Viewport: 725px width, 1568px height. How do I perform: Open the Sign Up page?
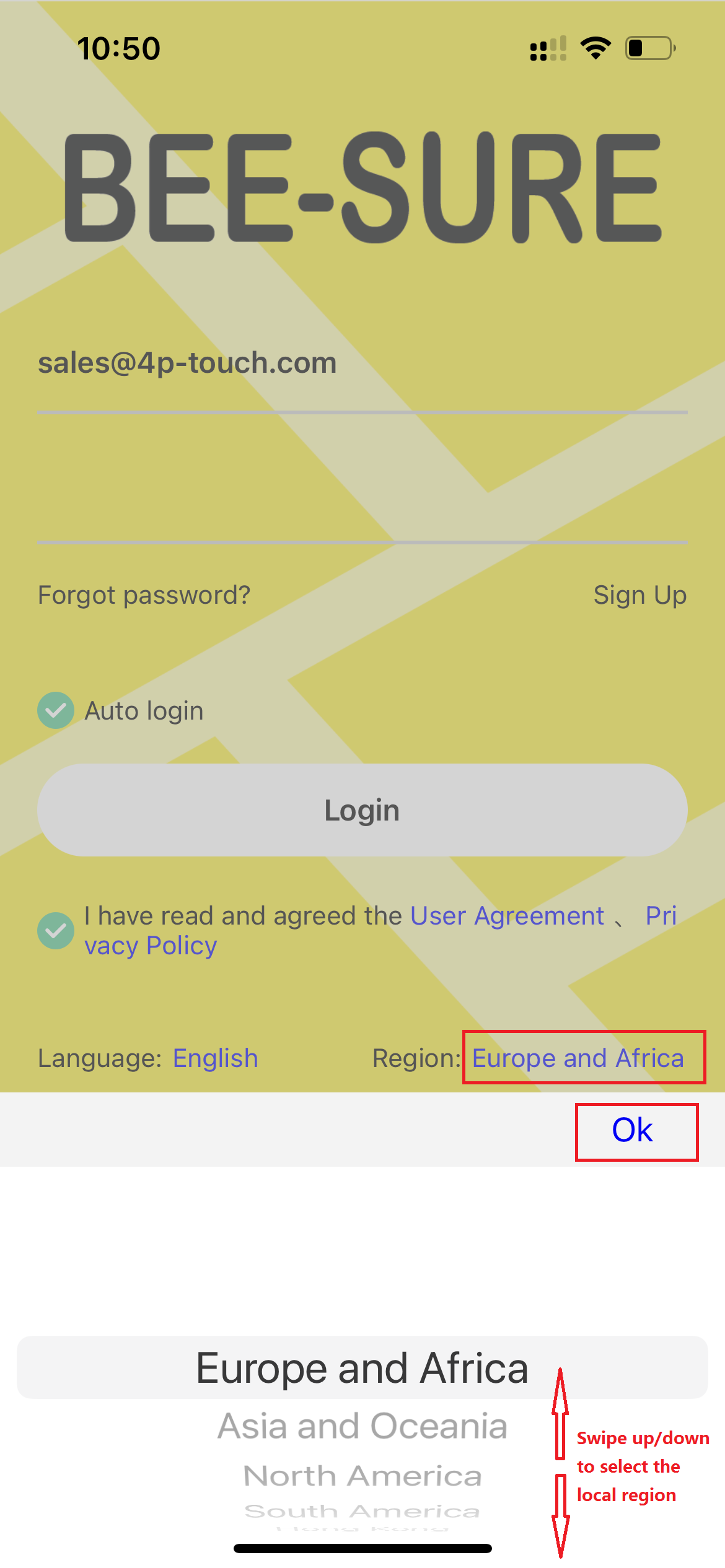640,595
